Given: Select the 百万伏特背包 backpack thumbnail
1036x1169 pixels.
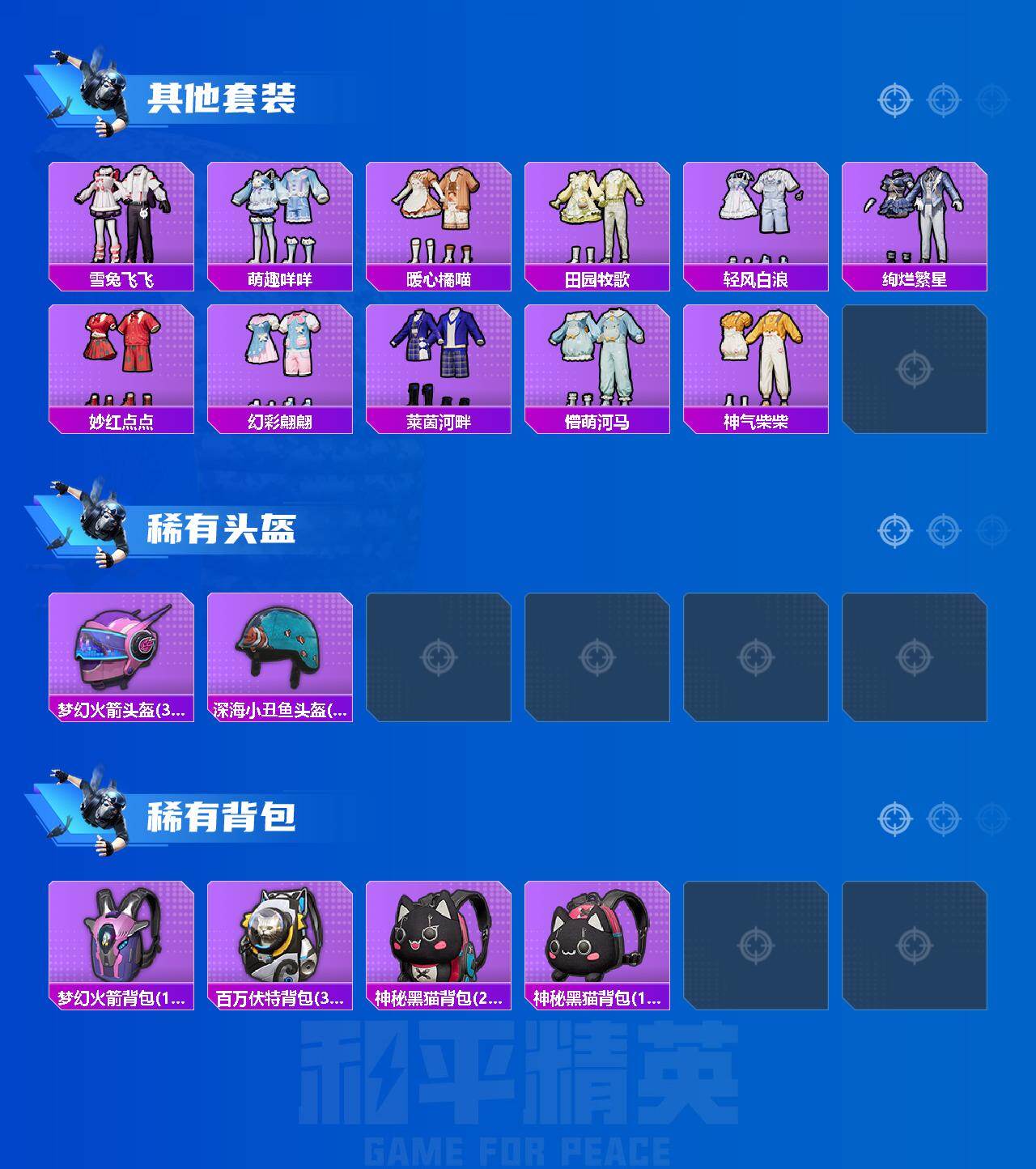Looking at the screenshot, I should click(279, 939).
